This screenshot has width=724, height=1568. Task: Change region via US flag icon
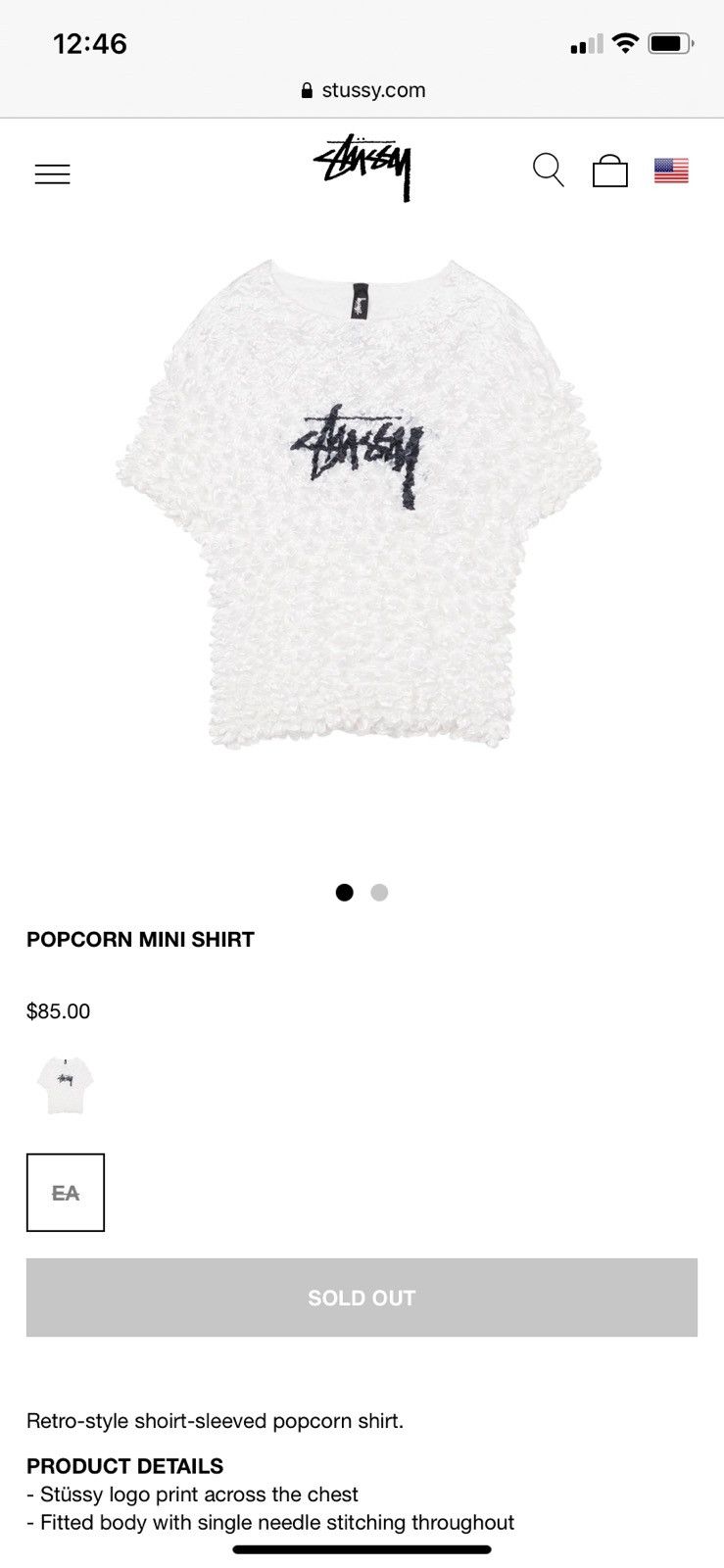click(x=671, y=171)
